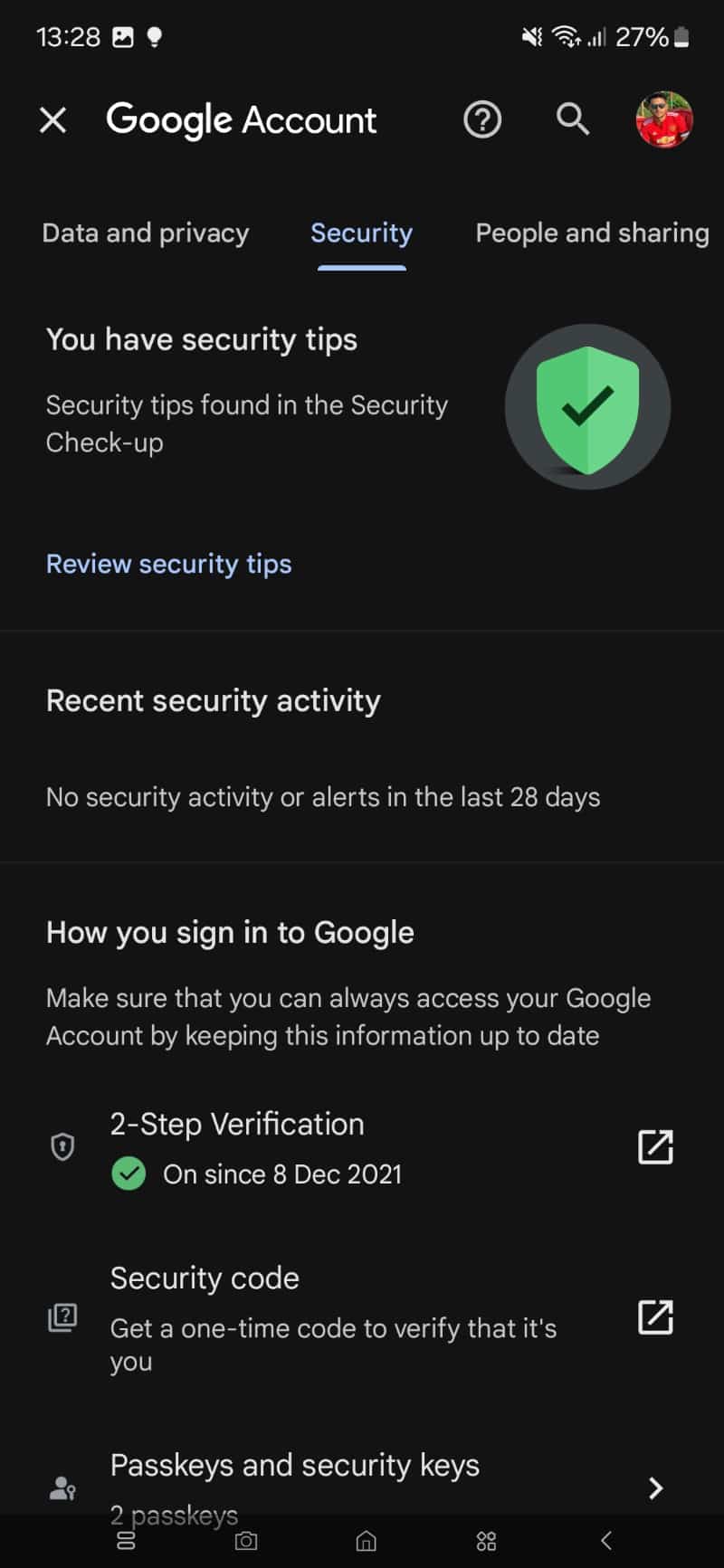
Task: Open search in Google Account
Action: point(573,119)
